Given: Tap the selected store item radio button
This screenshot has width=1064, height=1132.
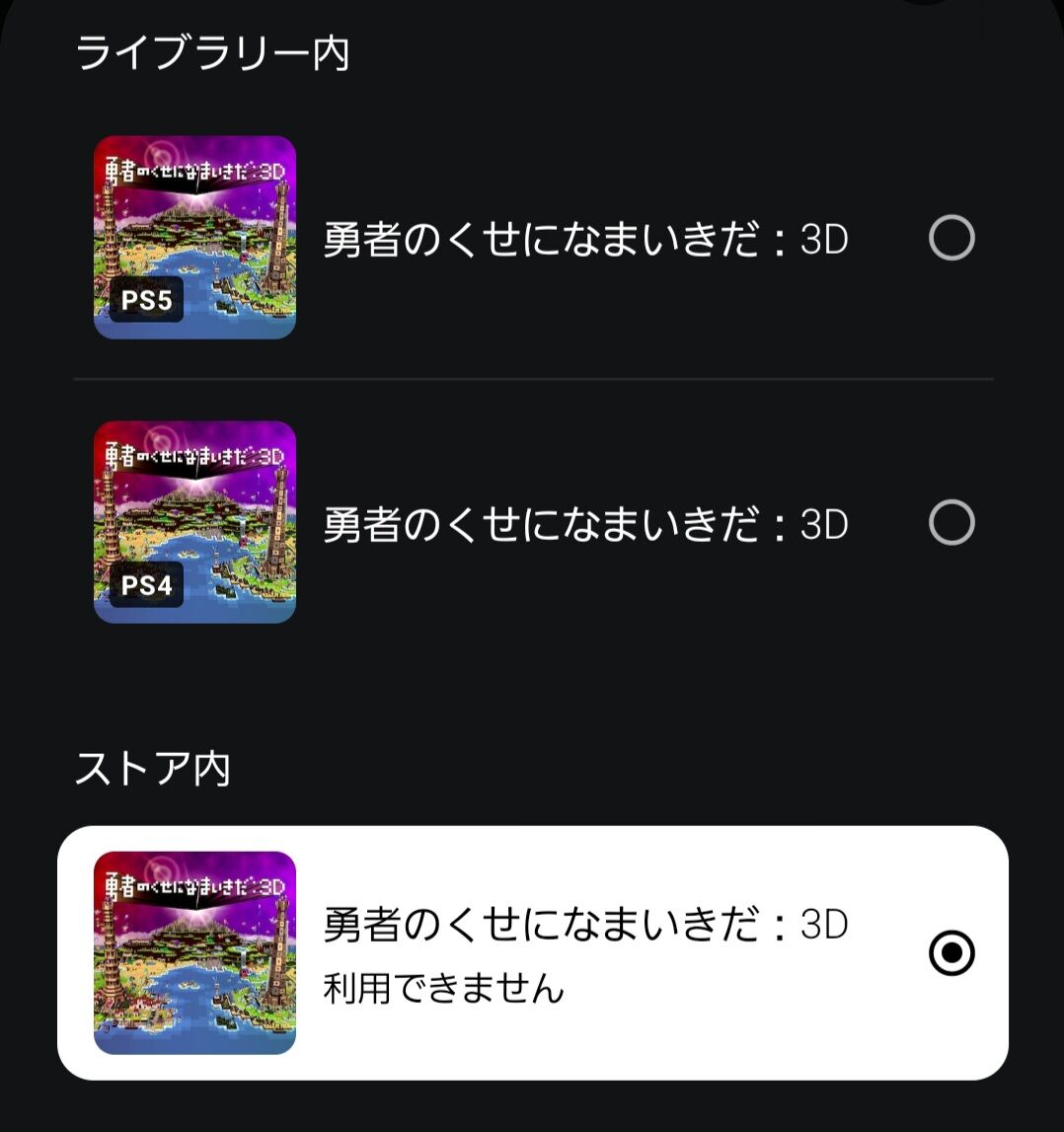Looking at the screenshot, I should click(x=951, y=953).
